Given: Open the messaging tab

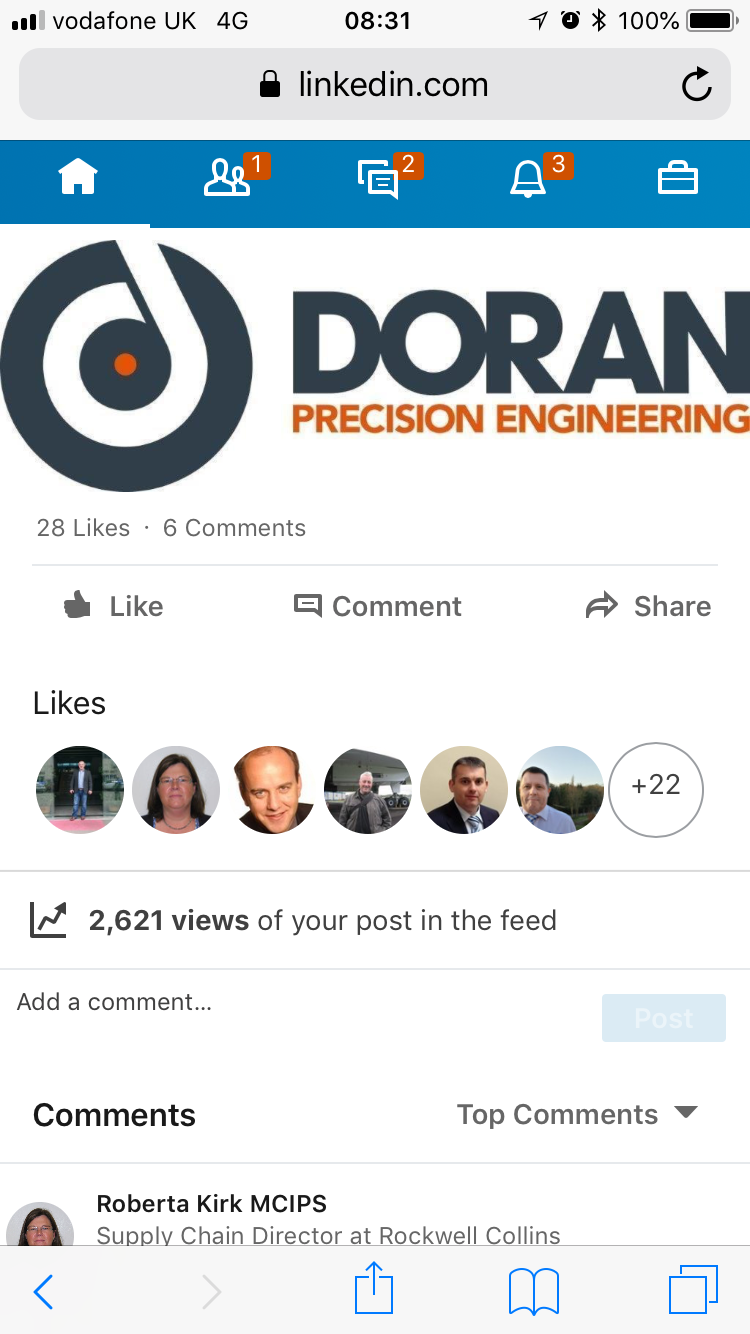Looking at the screenshot, I should coord(378,179).
